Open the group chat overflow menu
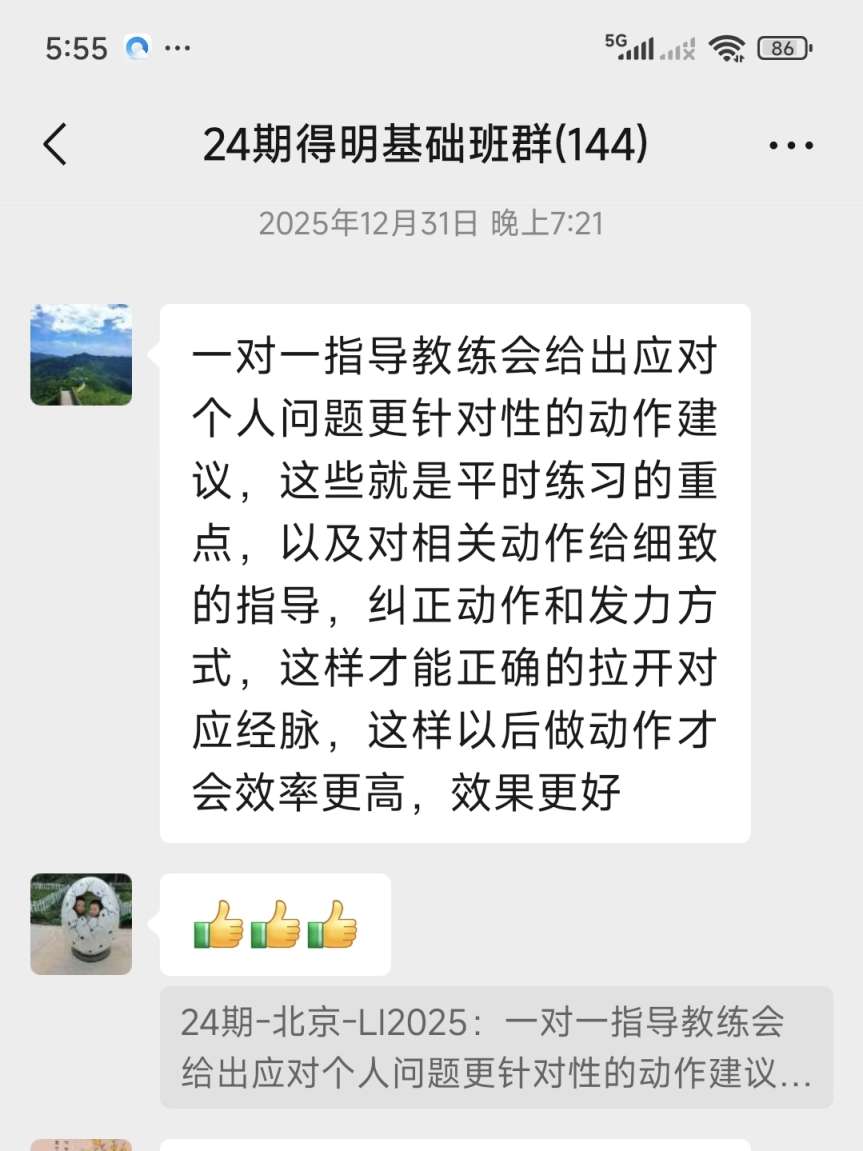Screen dimensions: 863x1151 point(791,146)
